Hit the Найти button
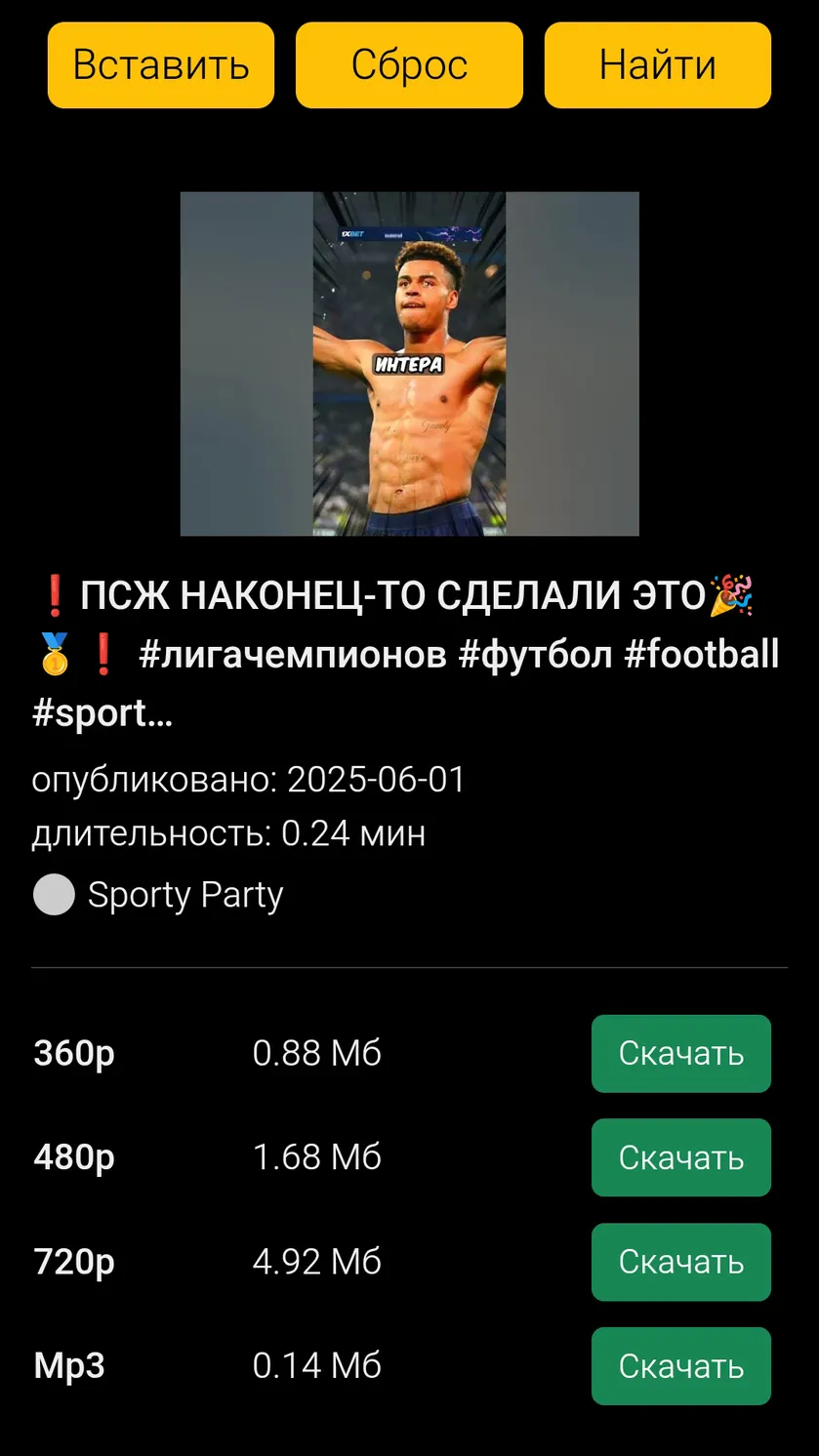819x1456 pixels. pos(658,65)
